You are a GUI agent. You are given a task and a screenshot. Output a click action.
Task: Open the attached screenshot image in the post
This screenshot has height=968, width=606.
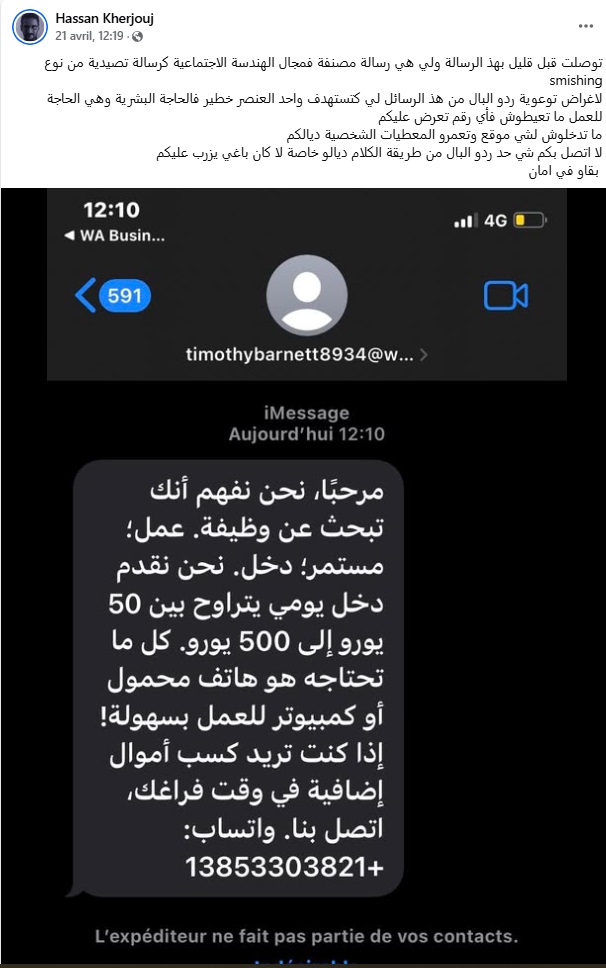coord(304,575)
